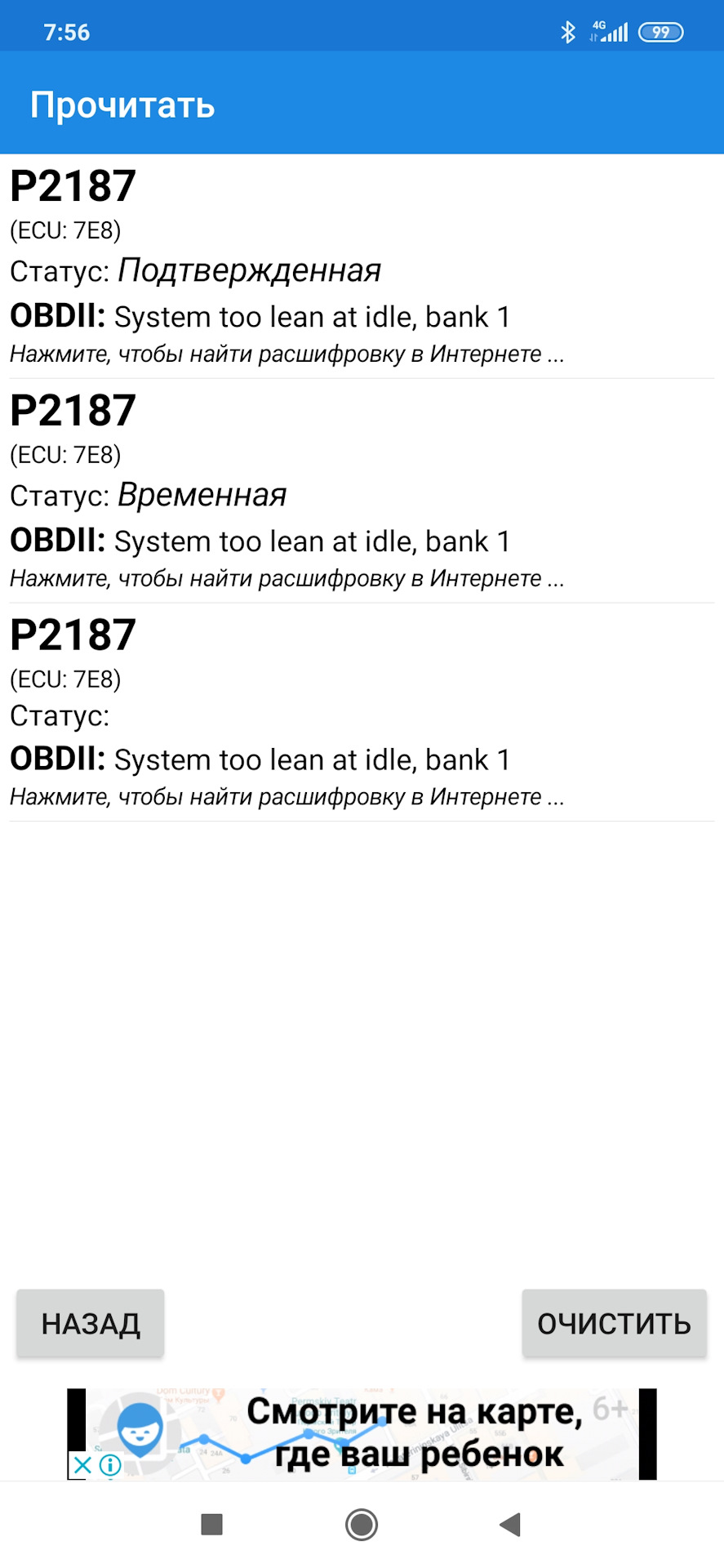Clear codes with the ОЧИСТИТЬ button
This screenshot has height=1568, width=724.
point(614,1324)
